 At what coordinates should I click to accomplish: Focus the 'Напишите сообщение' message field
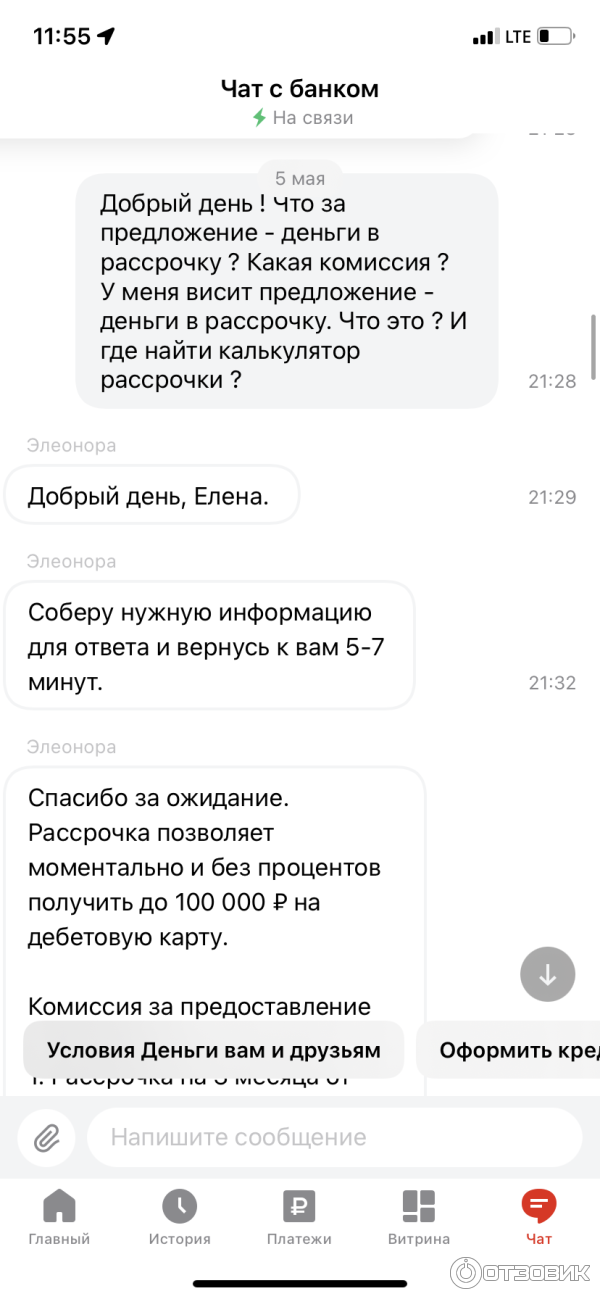coord(334,1137)
